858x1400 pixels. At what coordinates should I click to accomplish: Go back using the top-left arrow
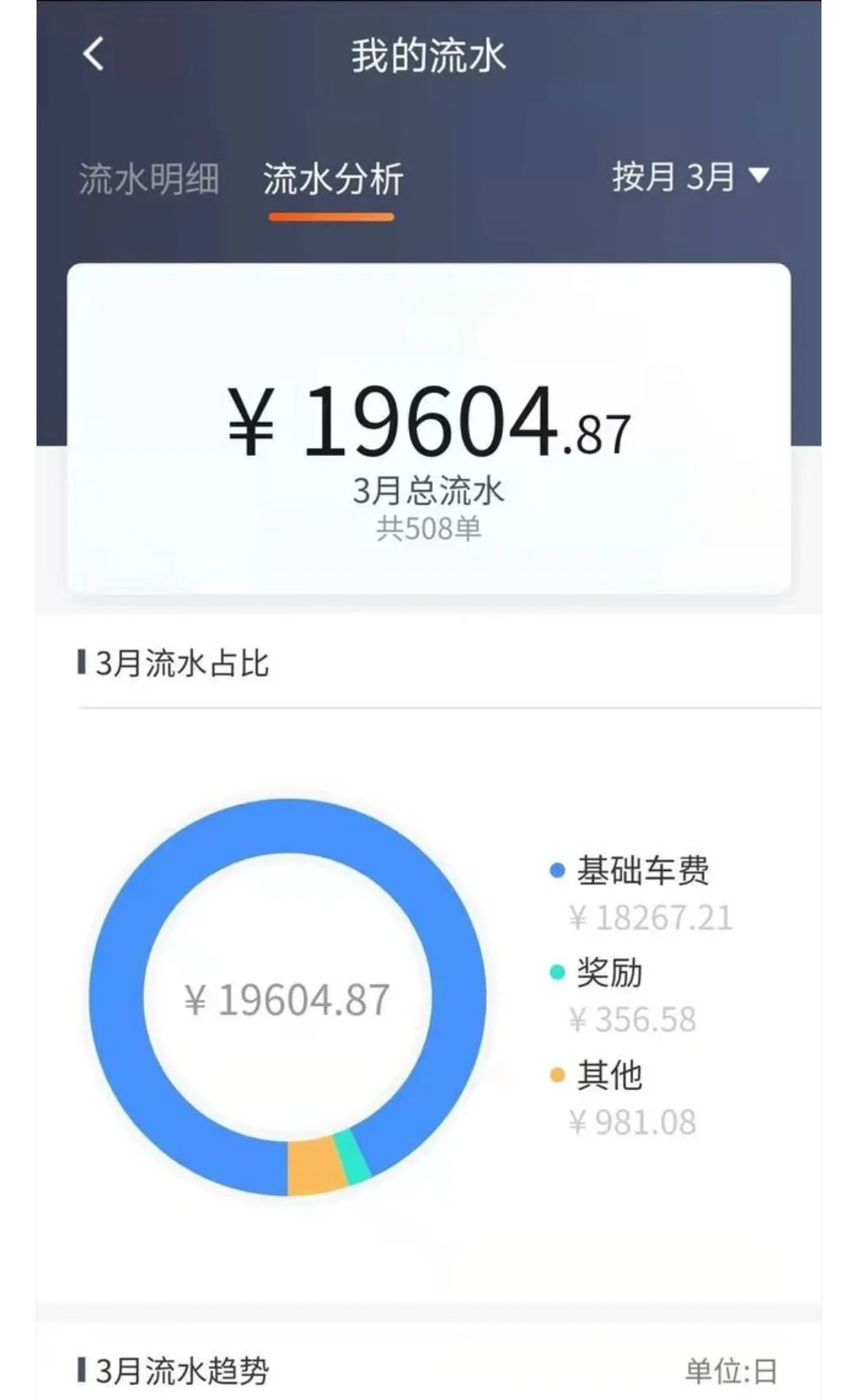click(x=93, y=55)
